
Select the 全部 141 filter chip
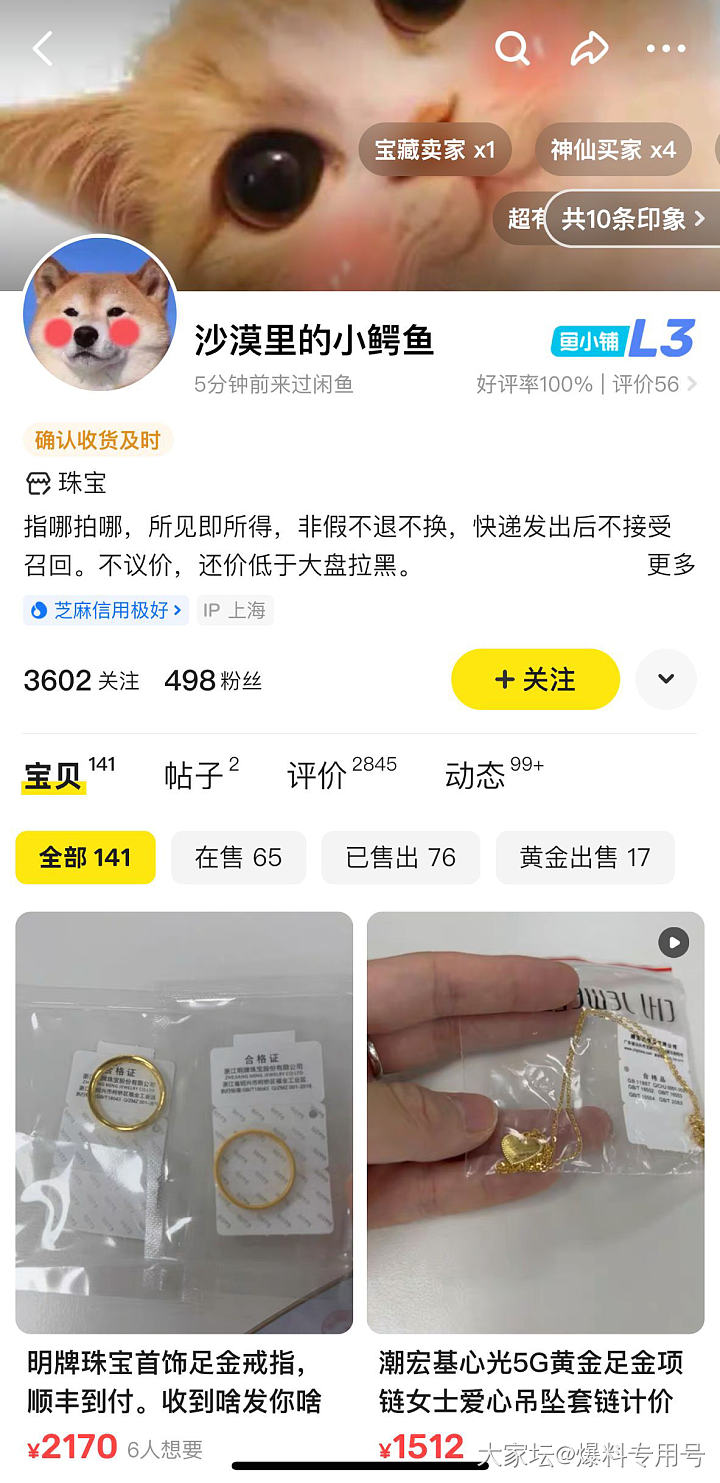[85, 858]
